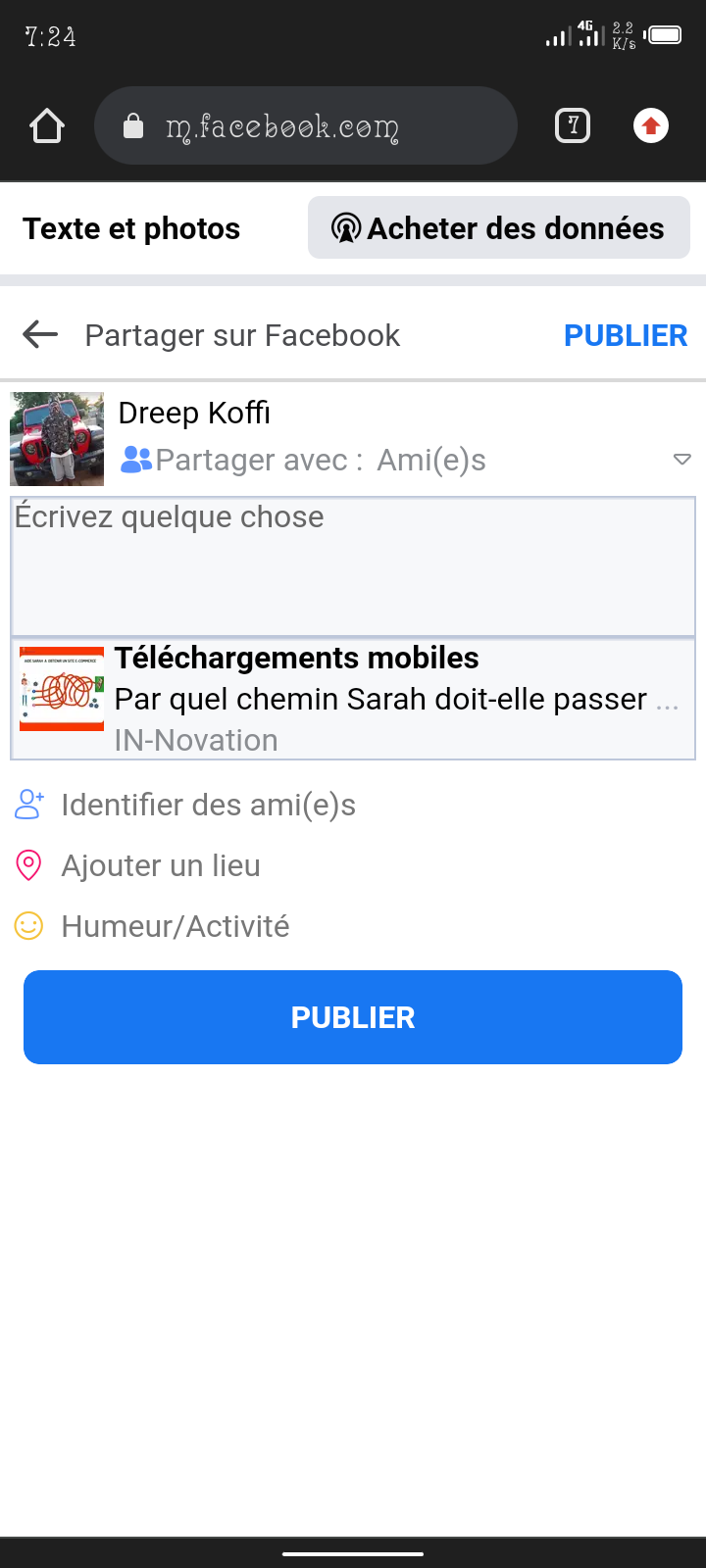Open the Téléchargements mobiles link preview
Screen dimensions: 706x1568
point(353,699)
